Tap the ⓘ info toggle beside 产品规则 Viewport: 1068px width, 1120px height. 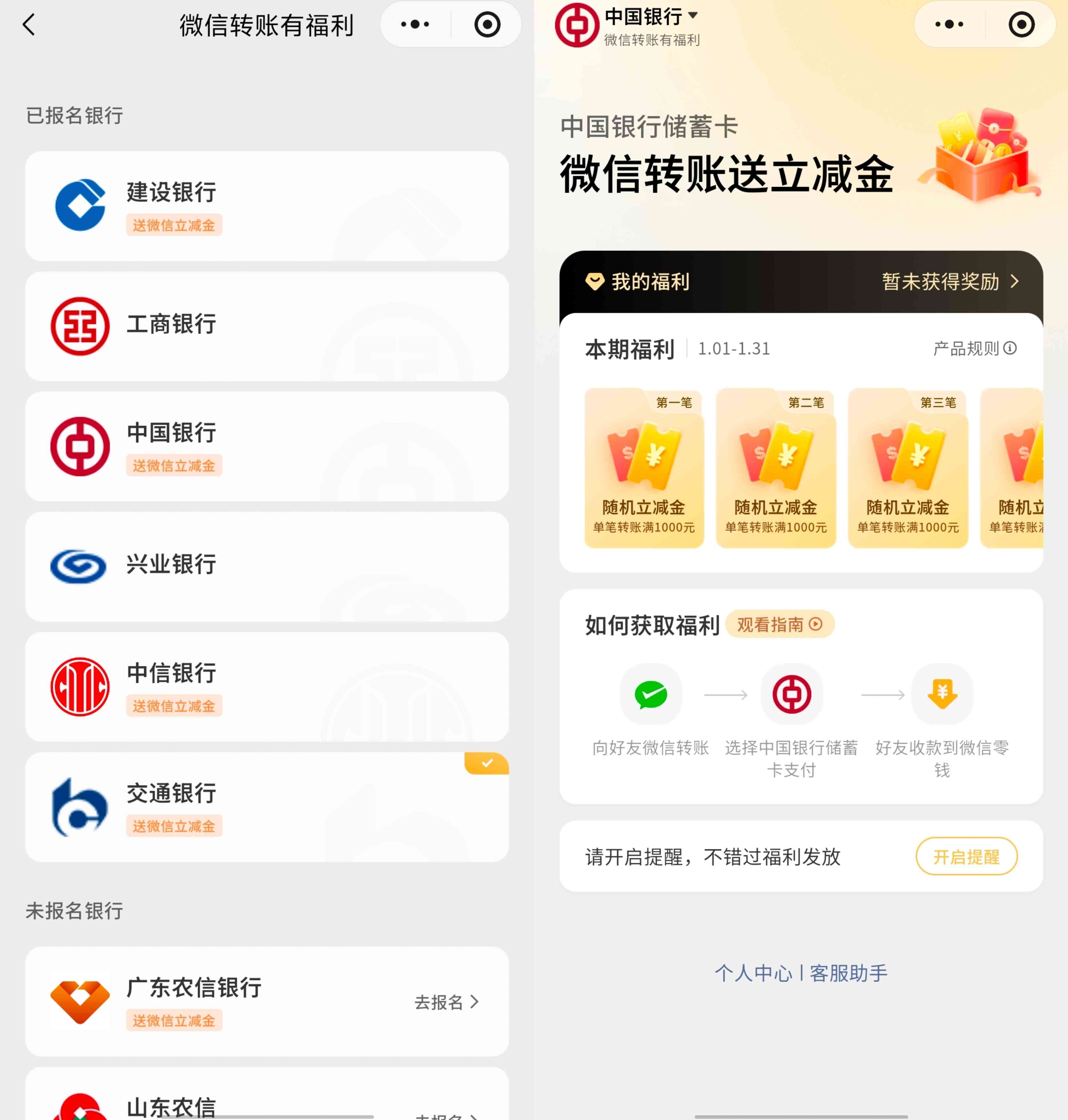pos(1011,349)
